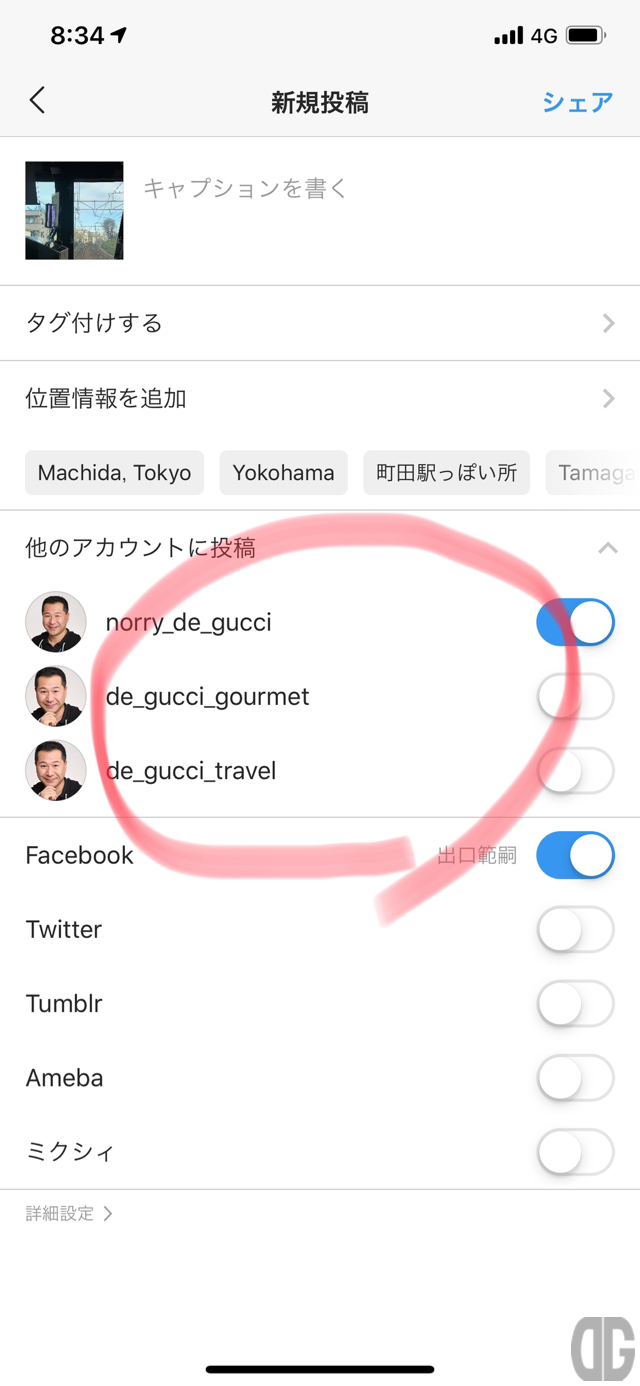Open 詳細設定 advanced settings
Image resolution: width=640 pixels, height=1386 pixels.
68,1214
